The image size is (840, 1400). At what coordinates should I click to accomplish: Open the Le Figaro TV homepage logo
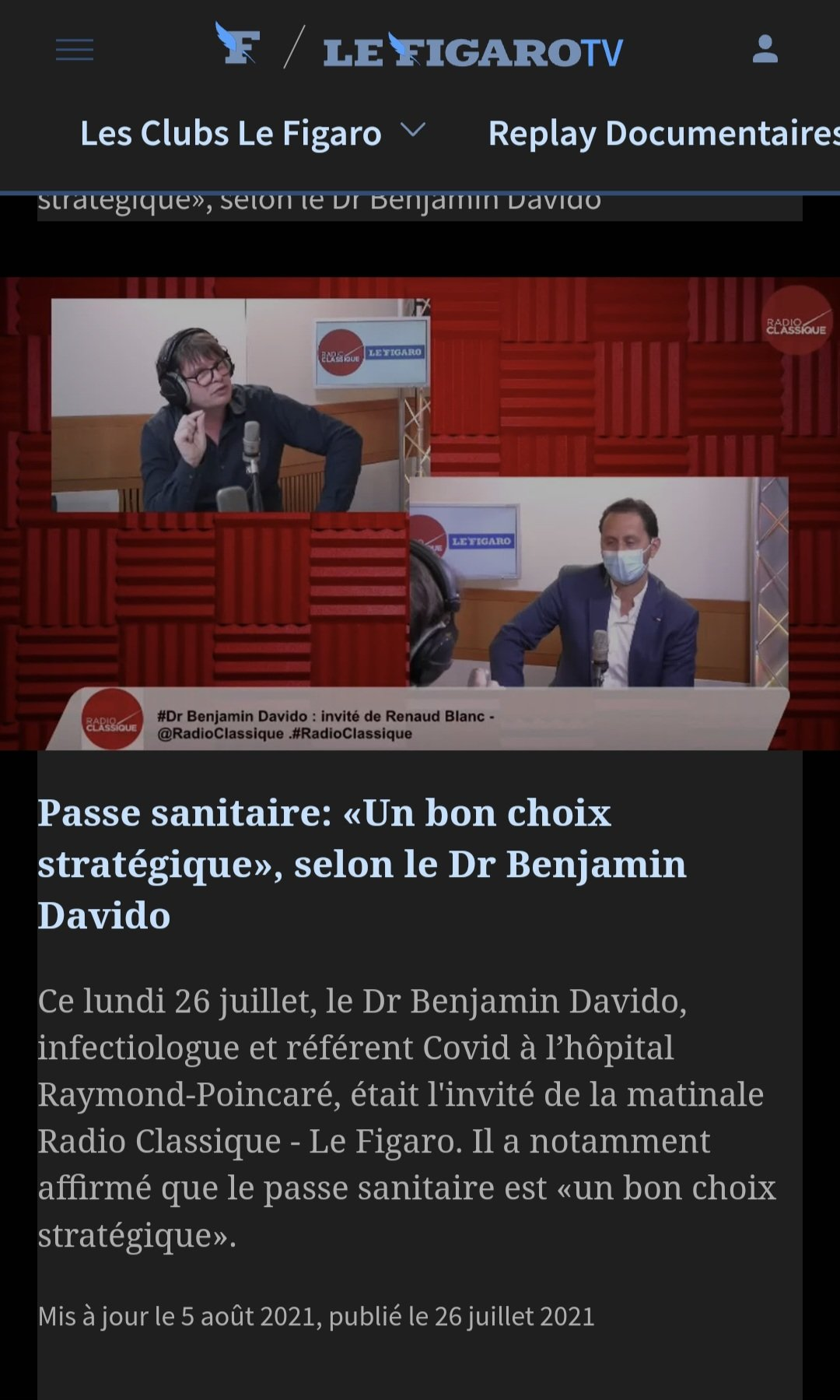coord(473,51)
